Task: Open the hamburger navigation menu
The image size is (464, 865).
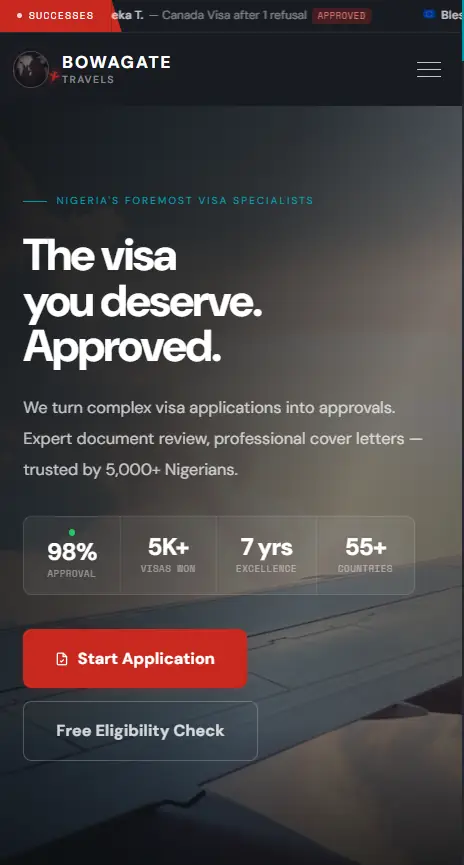Action: [429, 70]
